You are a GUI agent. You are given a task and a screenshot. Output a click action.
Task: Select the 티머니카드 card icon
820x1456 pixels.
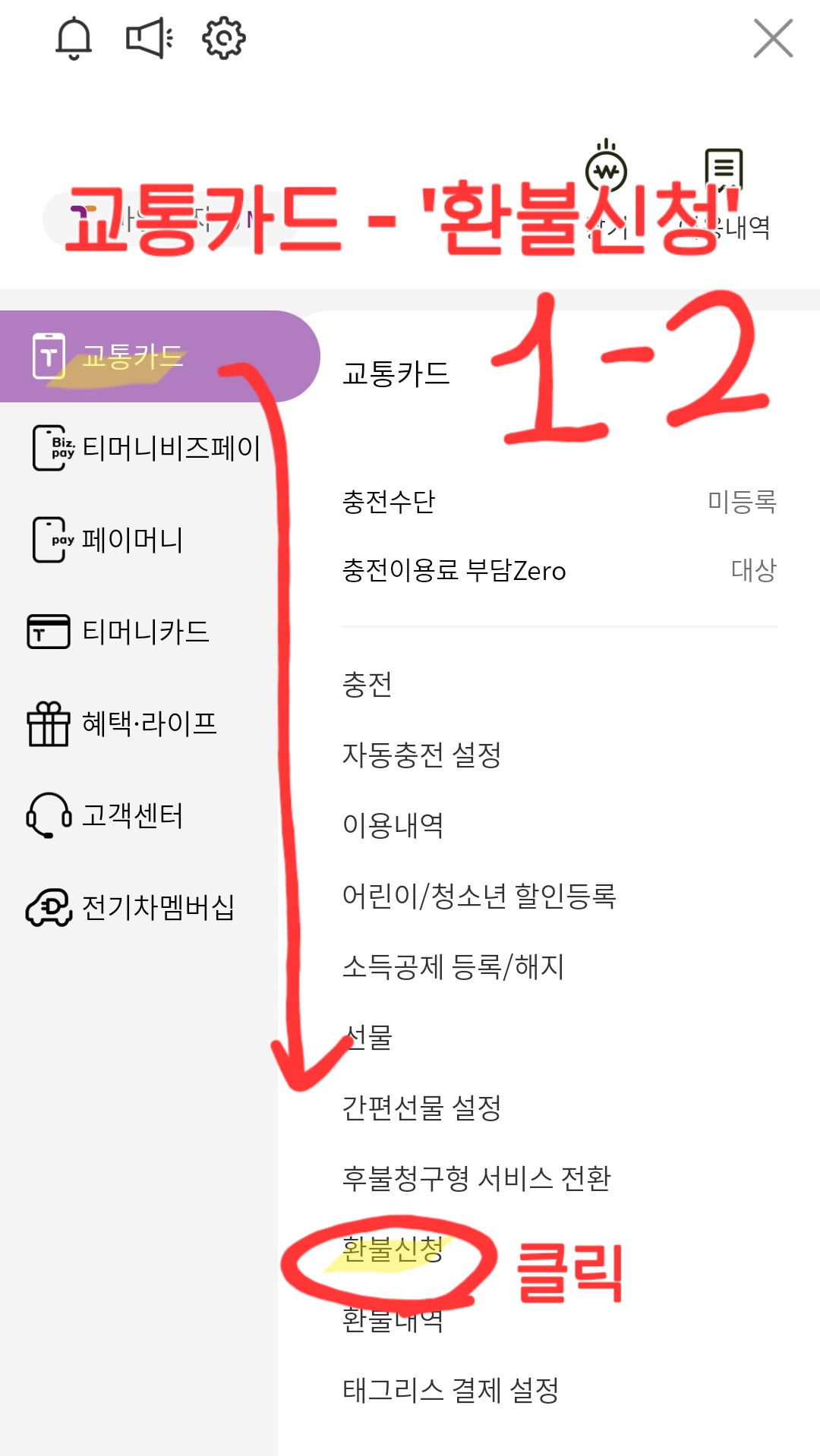tap(48, 631)
